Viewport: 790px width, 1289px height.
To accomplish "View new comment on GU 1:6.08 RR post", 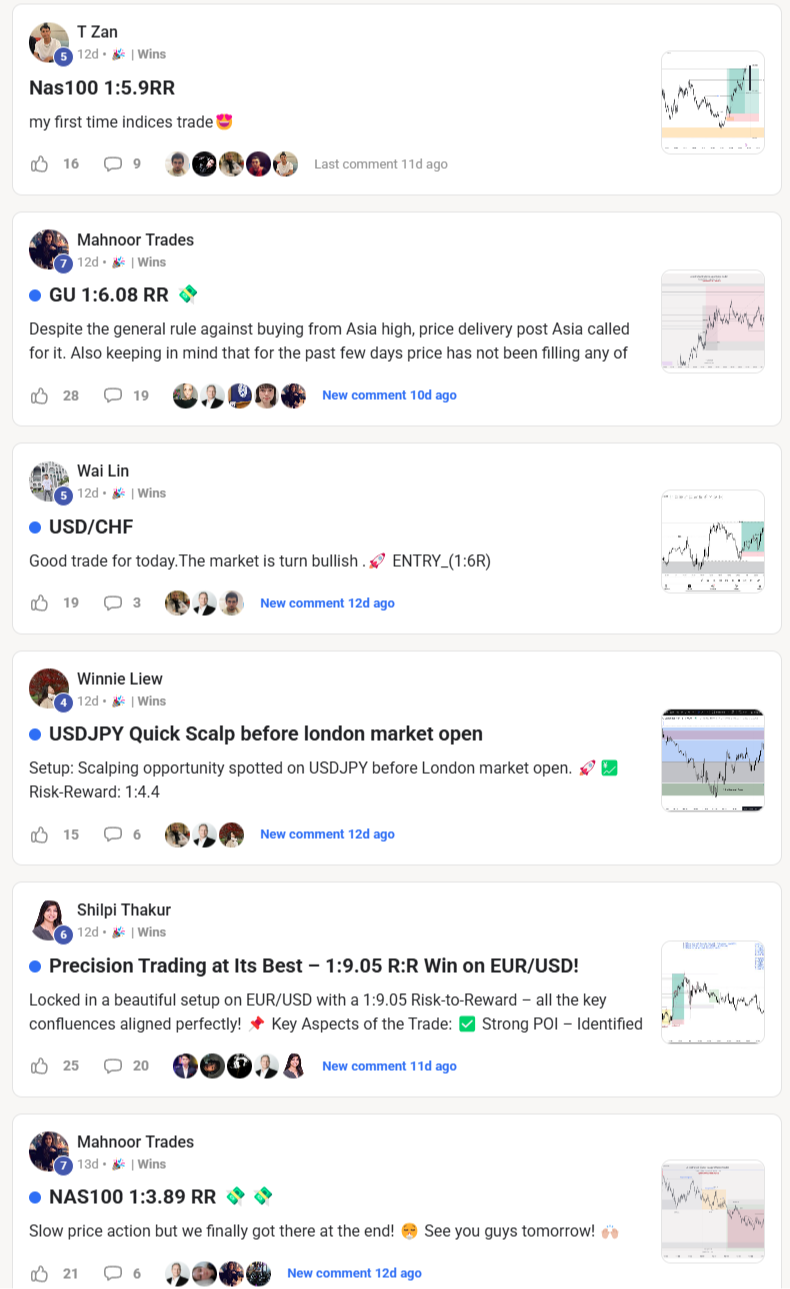I will pyautogui.click(x=389, y=395).
